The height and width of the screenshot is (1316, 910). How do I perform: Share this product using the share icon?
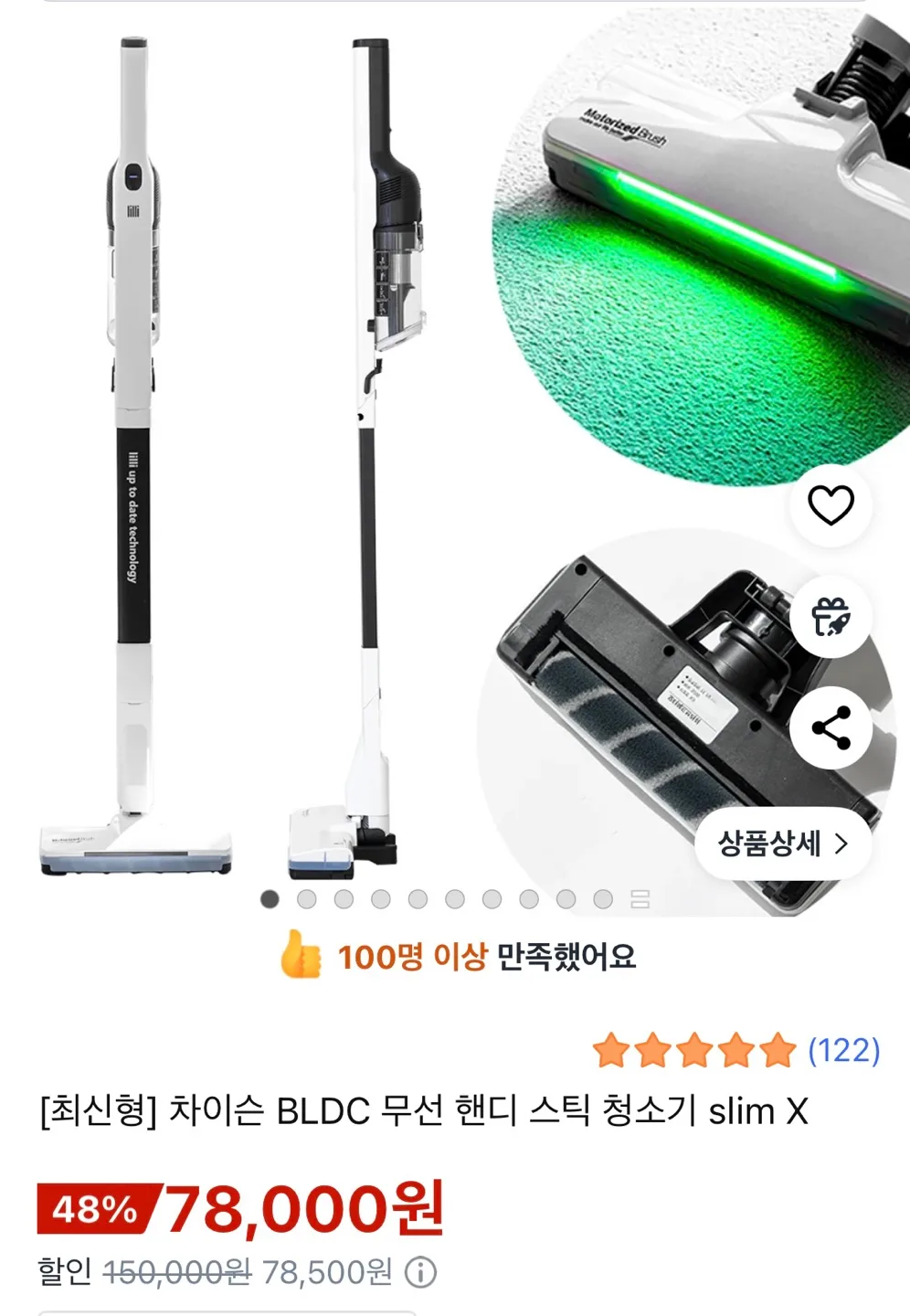pyautogui.click(x=830, y=729)
